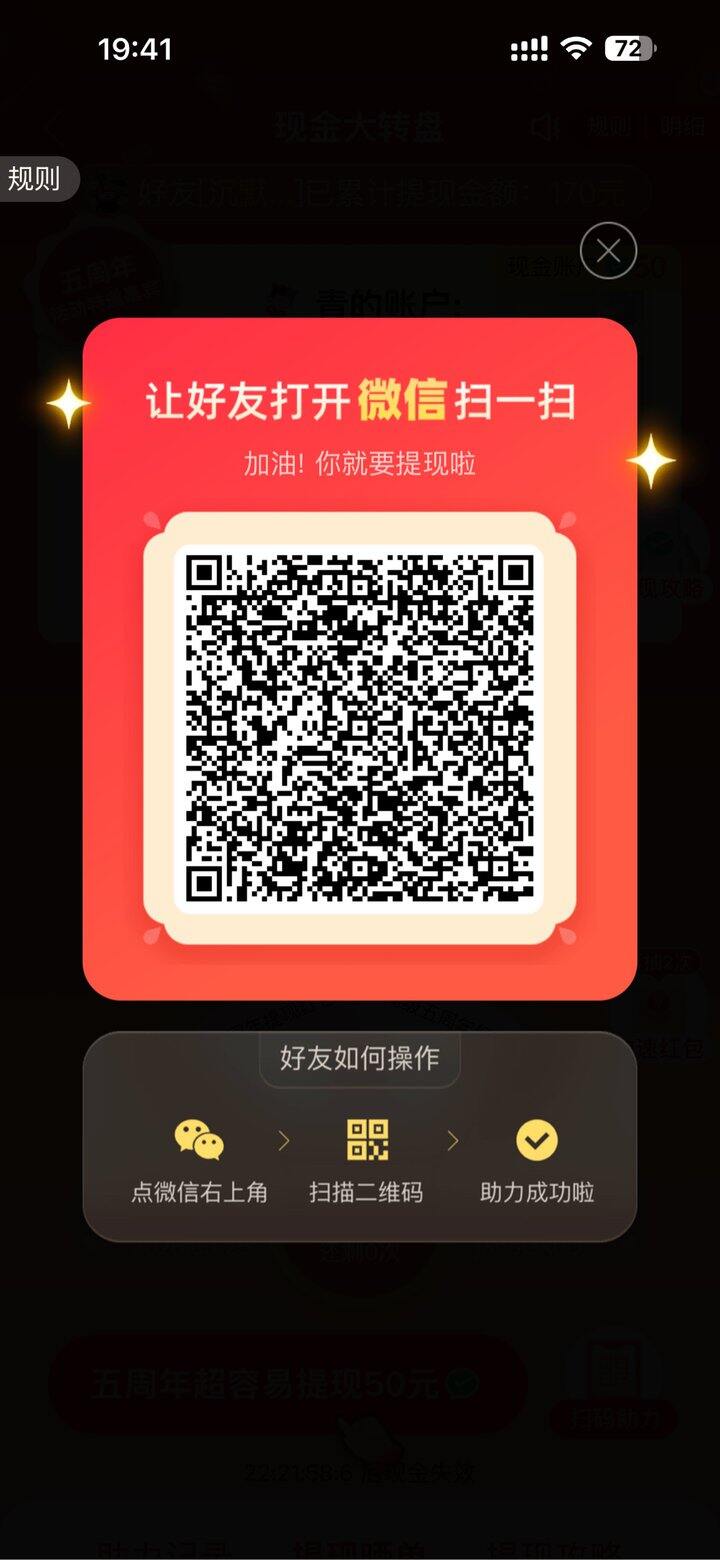
Task: Click the arrow between WeChat and scan steps
Action: (285, 1140)
